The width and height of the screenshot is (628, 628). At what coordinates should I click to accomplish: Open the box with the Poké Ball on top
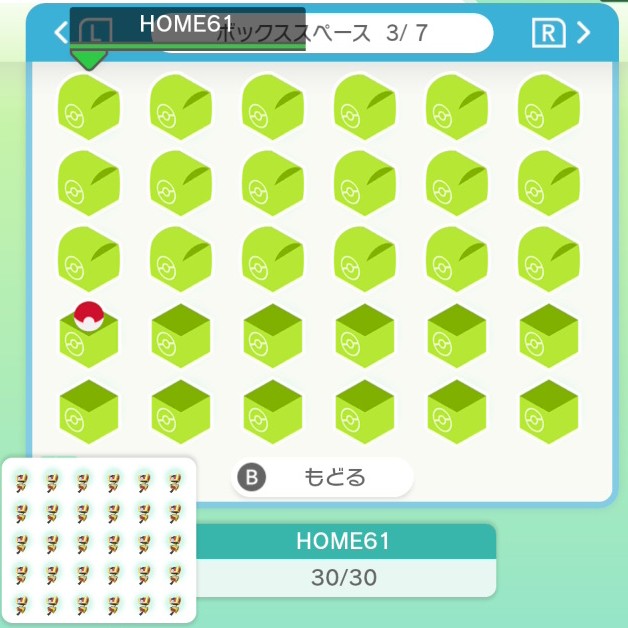tap(89, 335)
